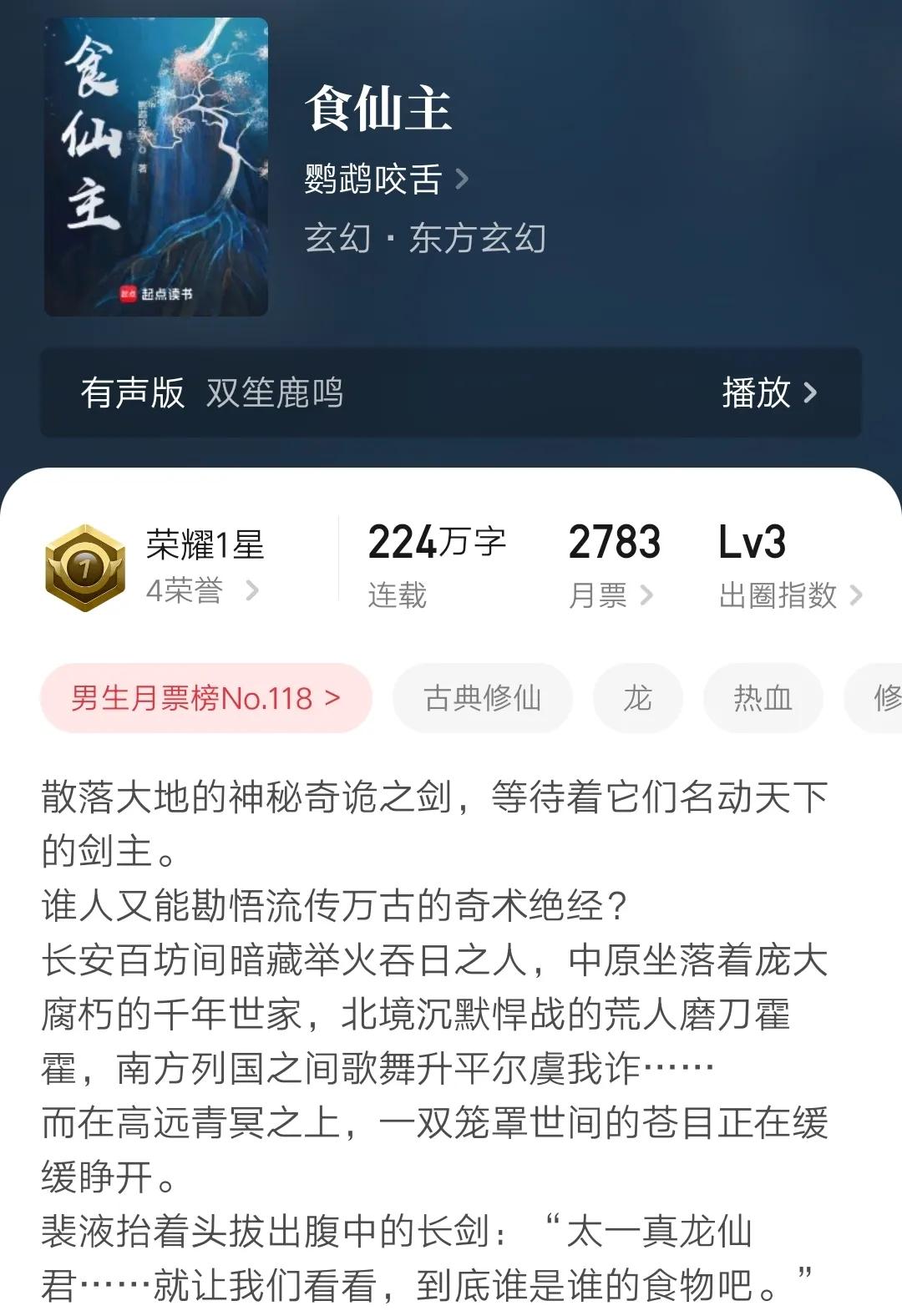Select the 热血 tag chip
Image resolution: width=902 pixels, height=1316 pixels.
coord(763,698)
